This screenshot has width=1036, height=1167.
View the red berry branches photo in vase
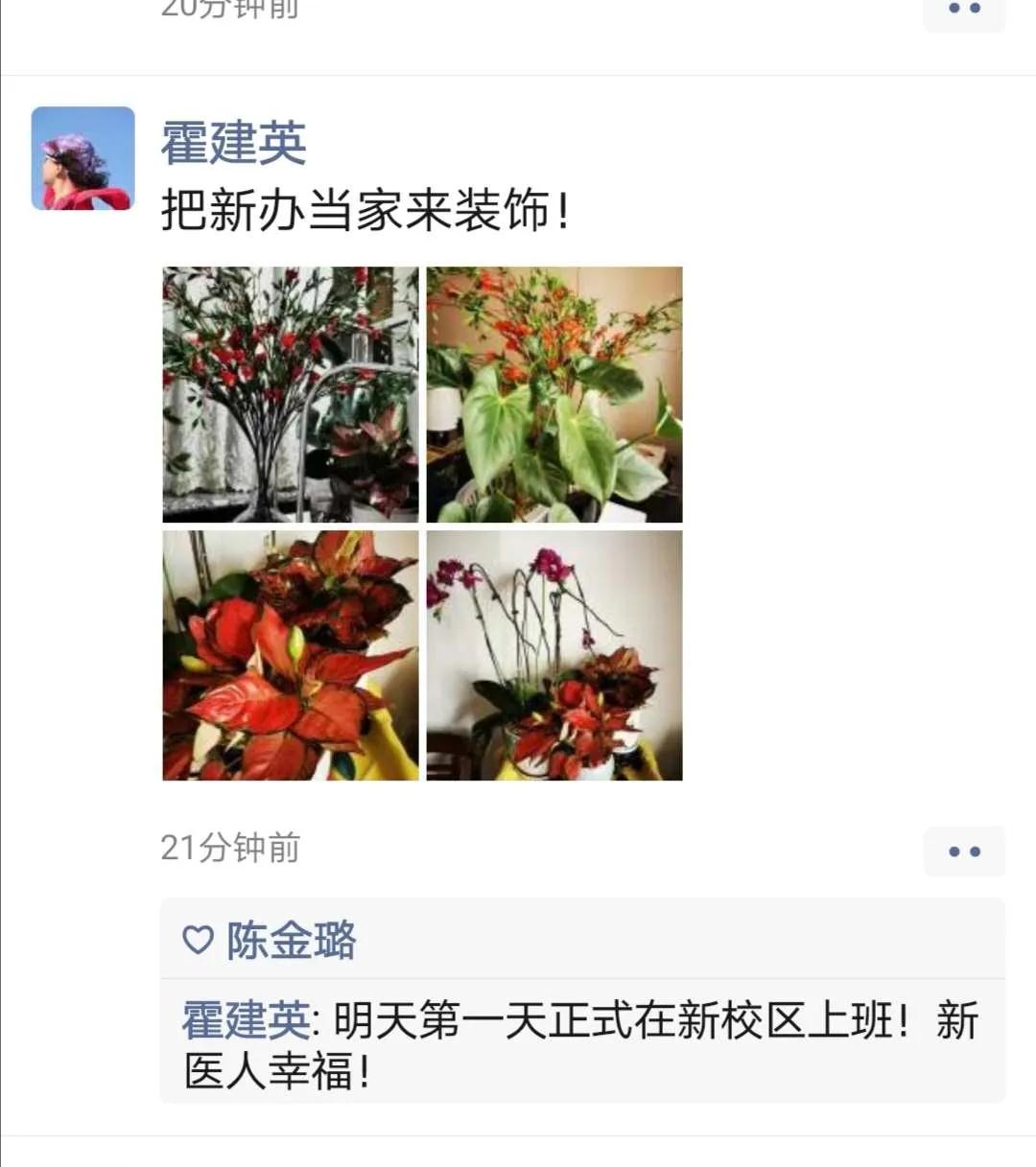(x=291, y=394)
